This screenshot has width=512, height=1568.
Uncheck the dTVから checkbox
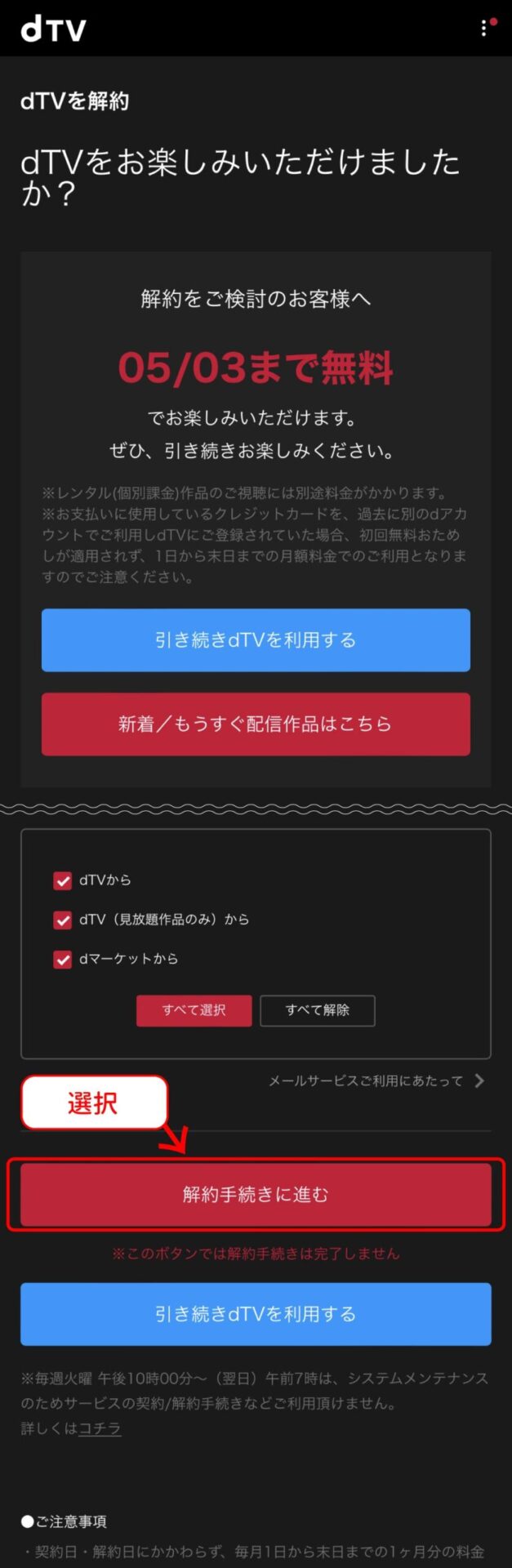(x=63, y=880)
